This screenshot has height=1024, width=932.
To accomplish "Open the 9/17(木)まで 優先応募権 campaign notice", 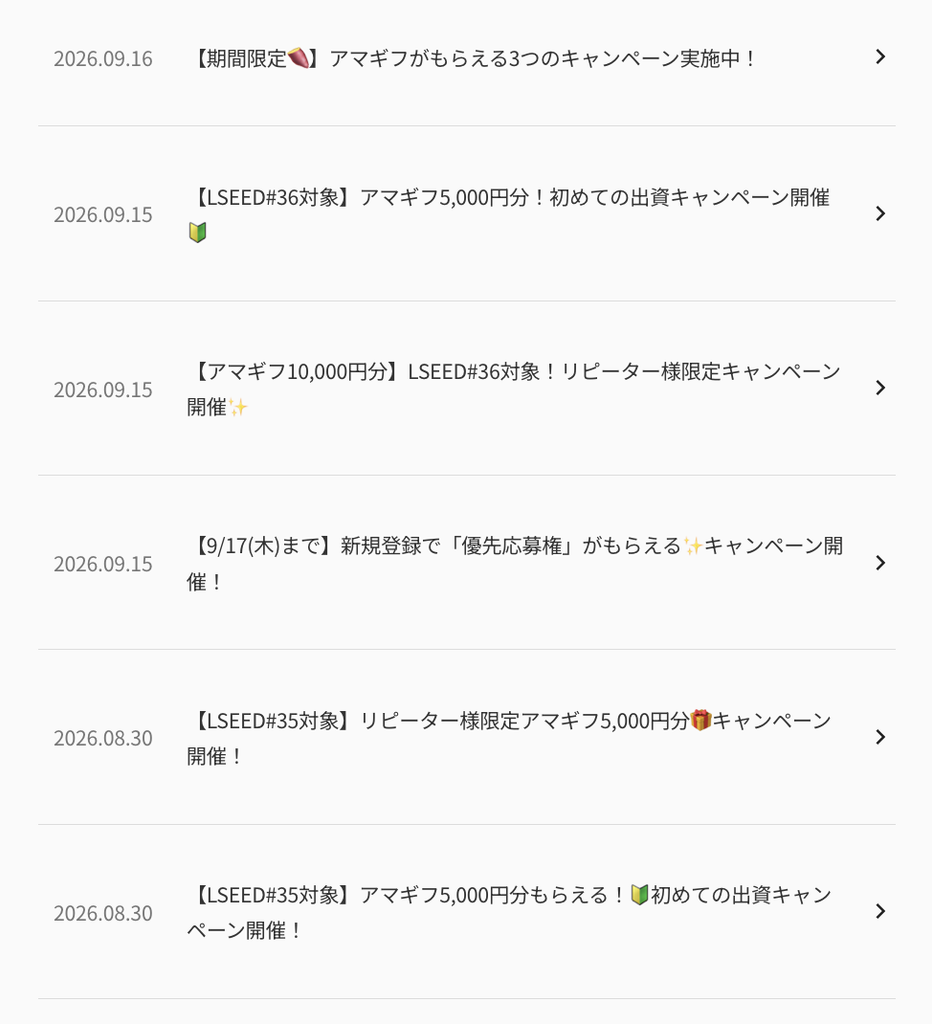I will (466, 563).
